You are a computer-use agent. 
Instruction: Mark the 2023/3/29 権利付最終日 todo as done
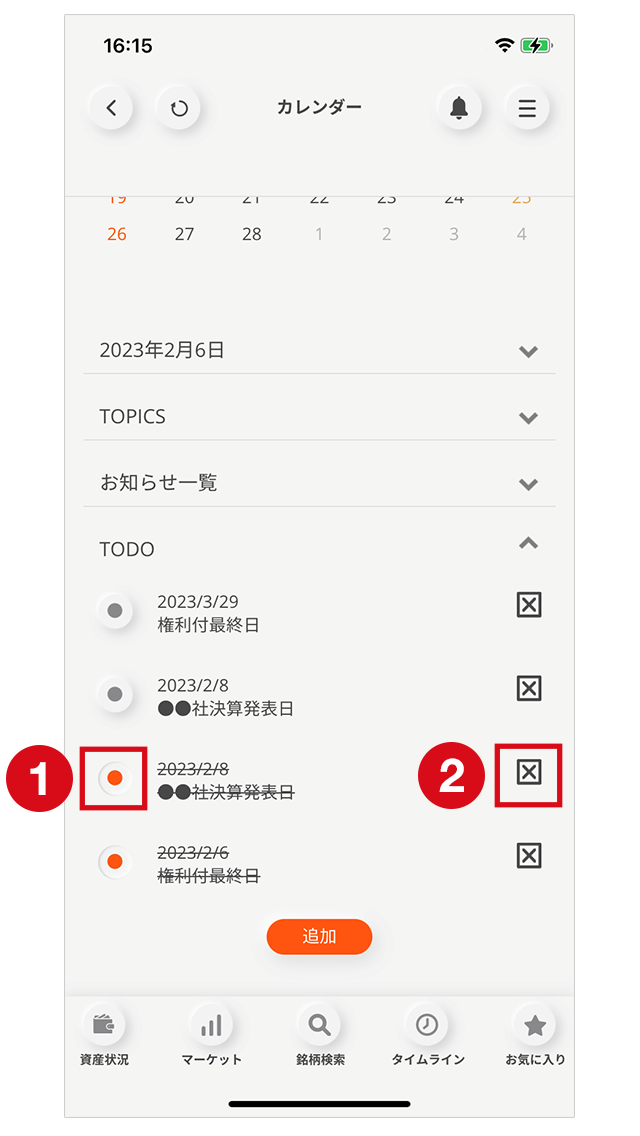tap(115, 611)
